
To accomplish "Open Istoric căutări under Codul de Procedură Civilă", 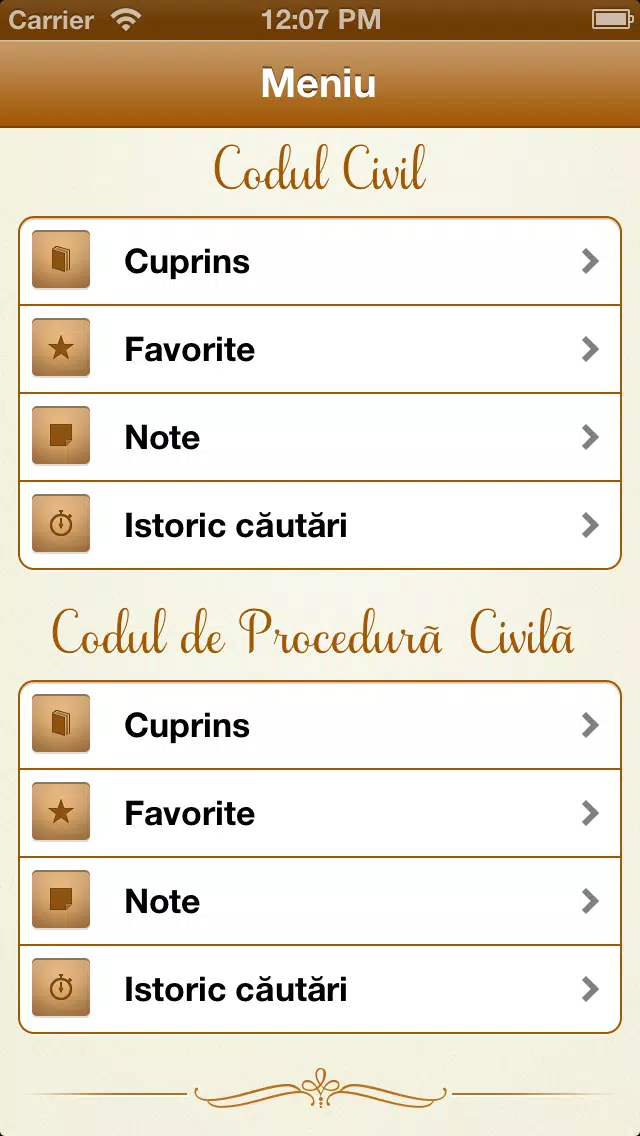I will [320, 989].
